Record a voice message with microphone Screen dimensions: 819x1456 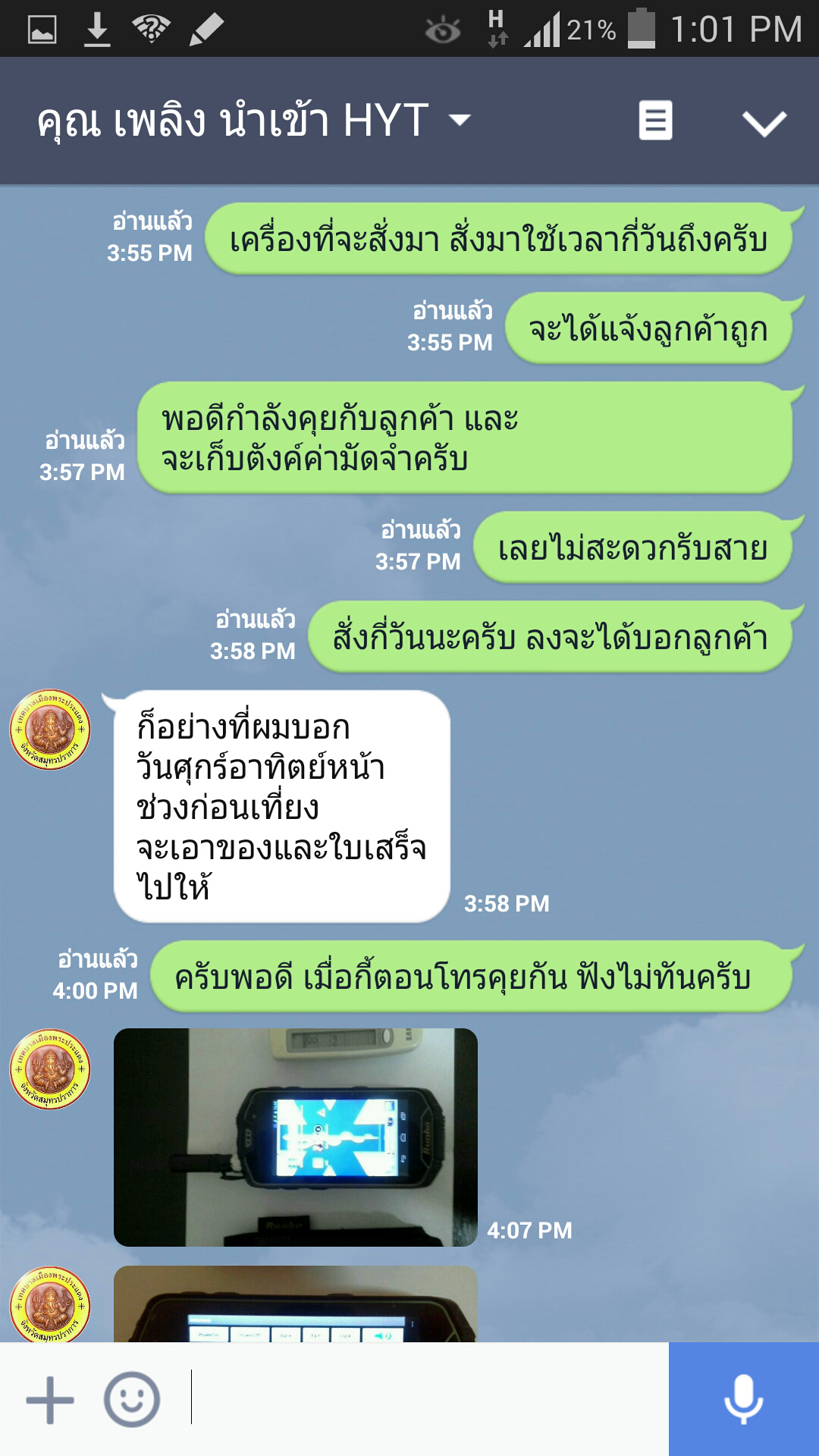pos(743,1399)
